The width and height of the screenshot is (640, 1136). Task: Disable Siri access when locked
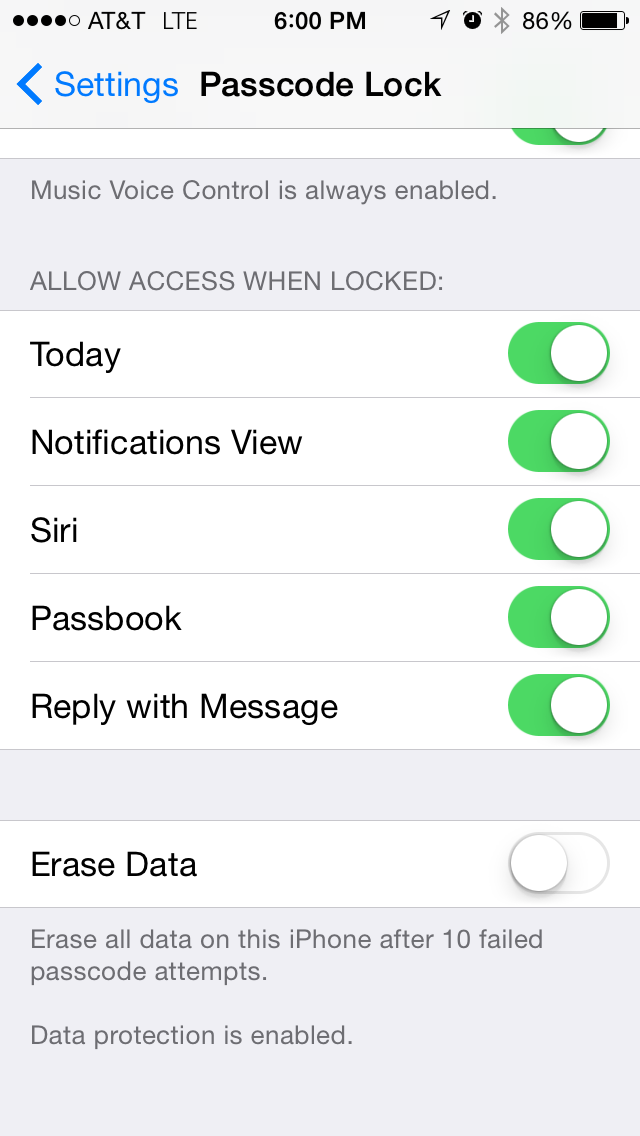[x=558, y=529]
